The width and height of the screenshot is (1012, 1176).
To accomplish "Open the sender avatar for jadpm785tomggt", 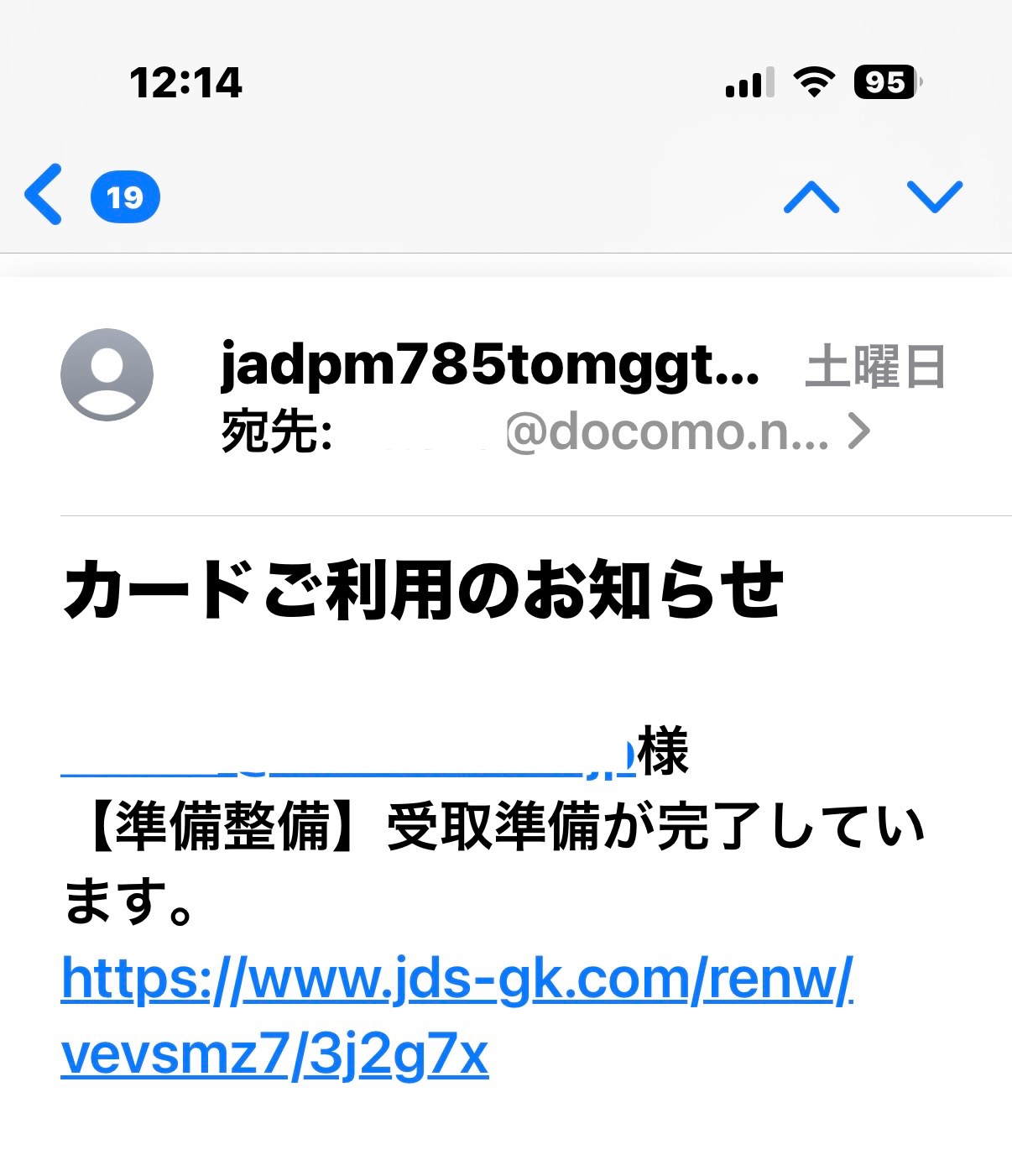I will (107, 374).
